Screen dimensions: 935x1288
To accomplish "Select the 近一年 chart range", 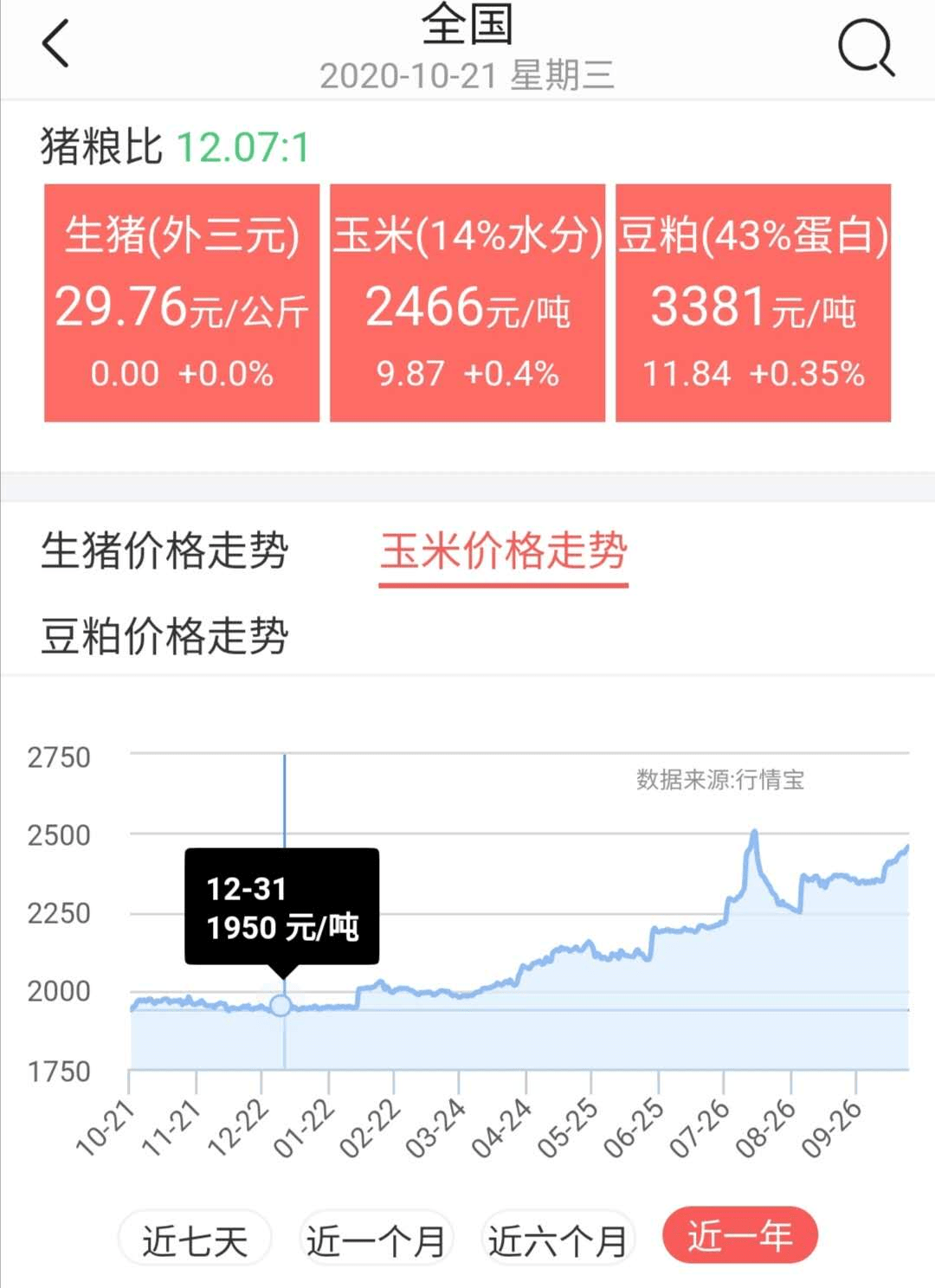I will (x=739, y=1236).
